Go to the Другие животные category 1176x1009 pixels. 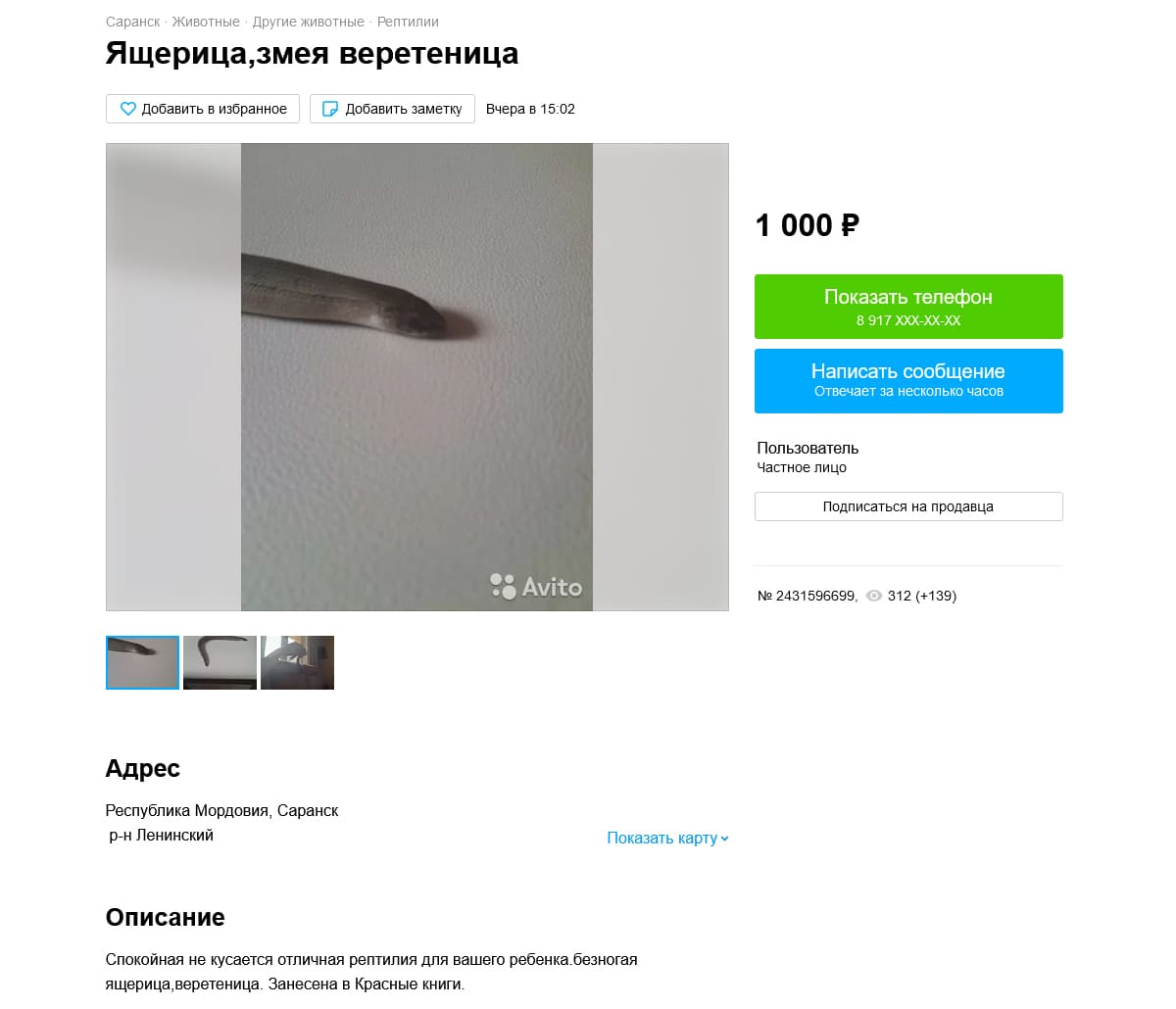pos(308,22)
